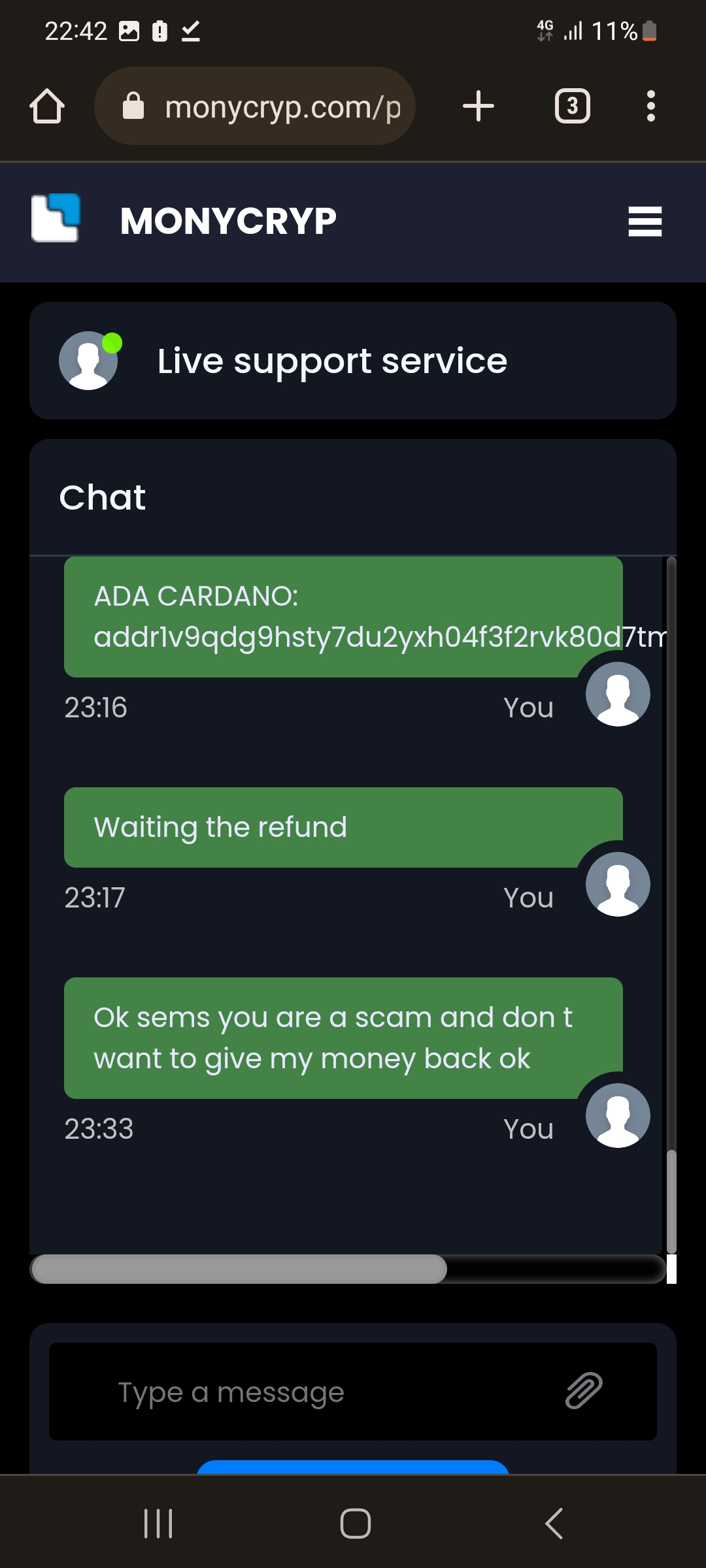Tap the blue send button below message field

click(353, 1466)
